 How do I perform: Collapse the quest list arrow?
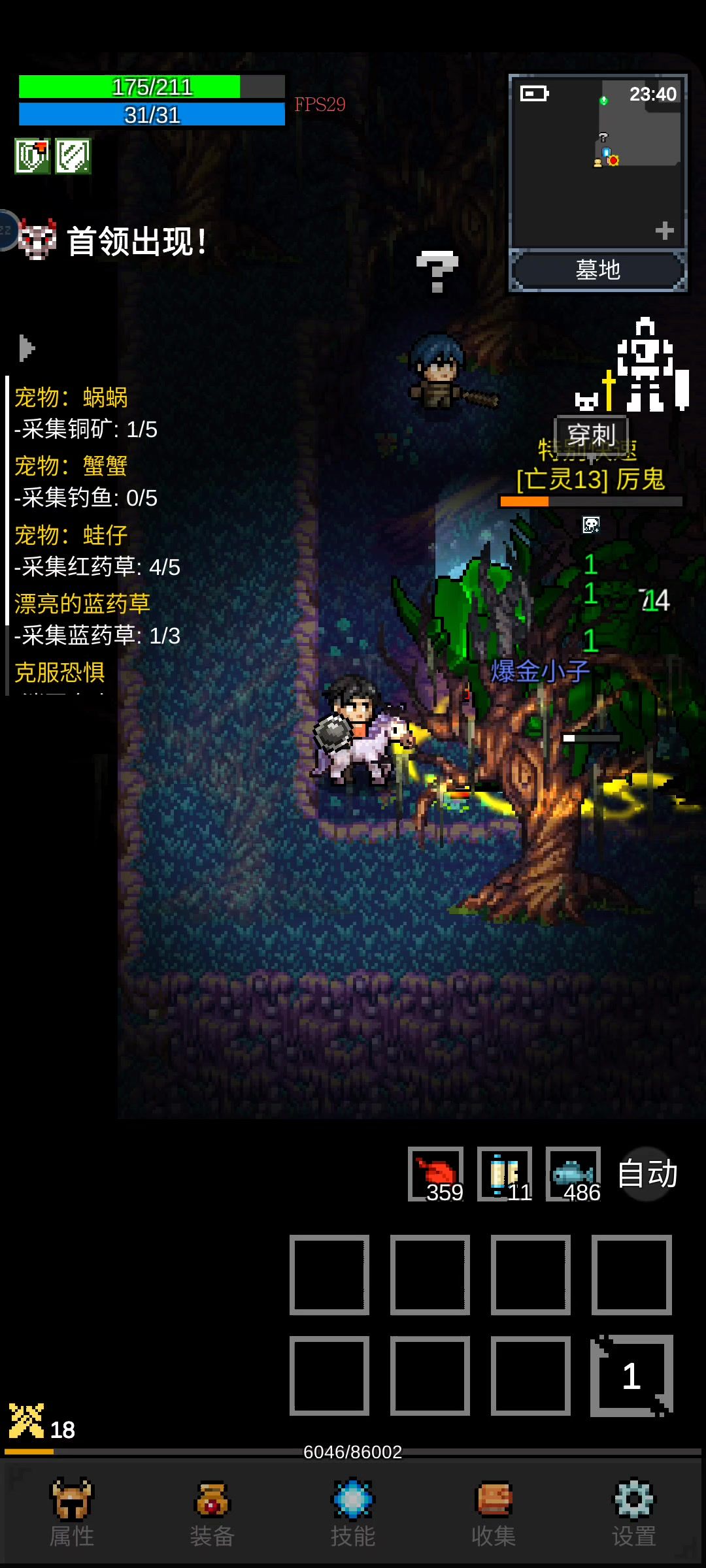point(26,348)
